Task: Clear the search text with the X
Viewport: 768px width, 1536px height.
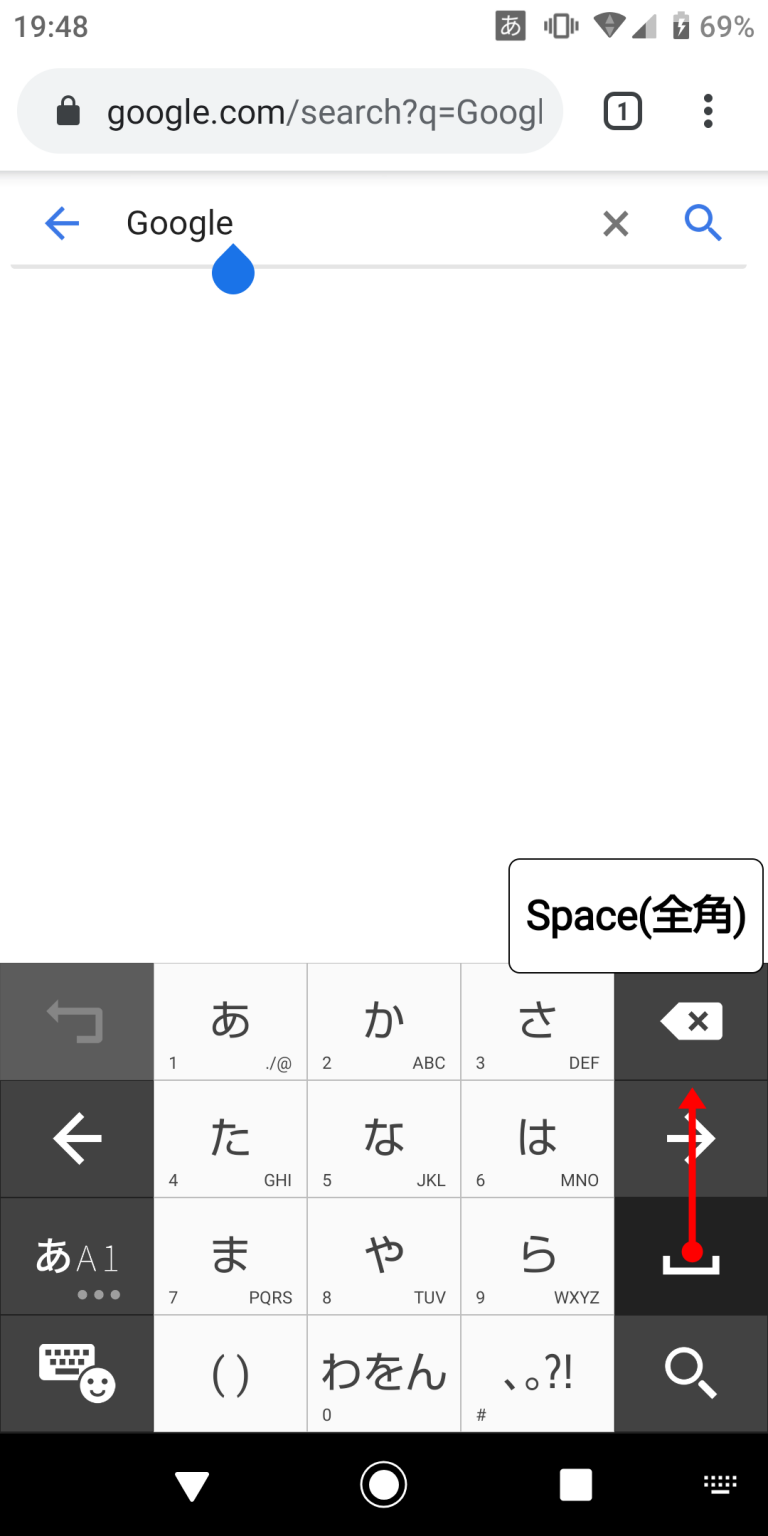Action: pos(616,224)
